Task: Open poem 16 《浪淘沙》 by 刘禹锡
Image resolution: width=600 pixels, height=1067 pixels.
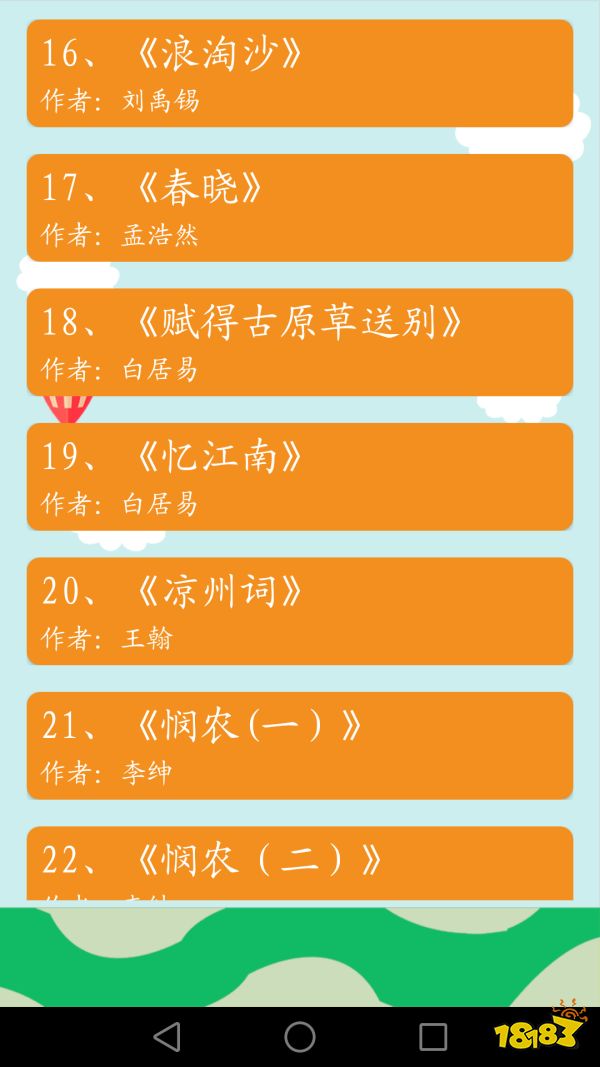Action: [x=300, y=73]
